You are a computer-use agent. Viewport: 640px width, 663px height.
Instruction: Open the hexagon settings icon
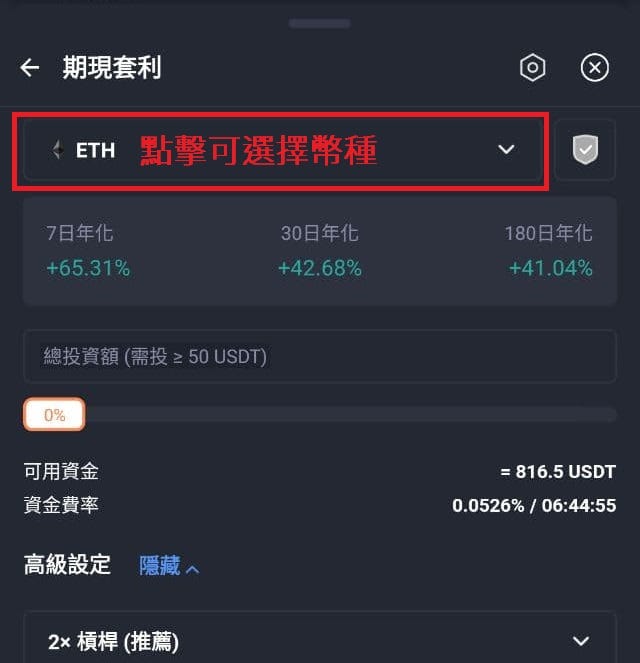(533, 68)
